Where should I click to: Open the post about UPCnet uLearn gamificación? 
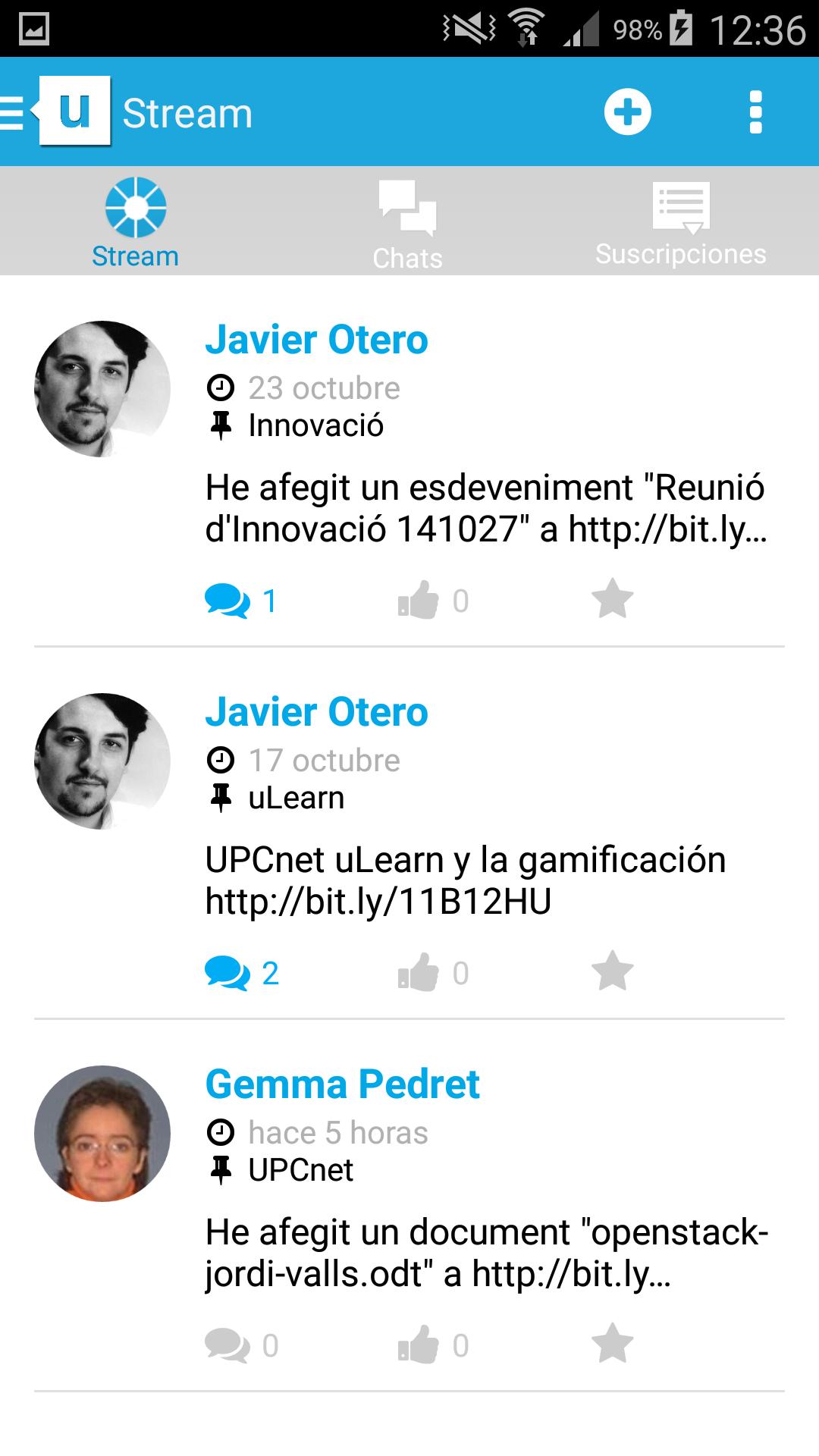coord(464,880)
